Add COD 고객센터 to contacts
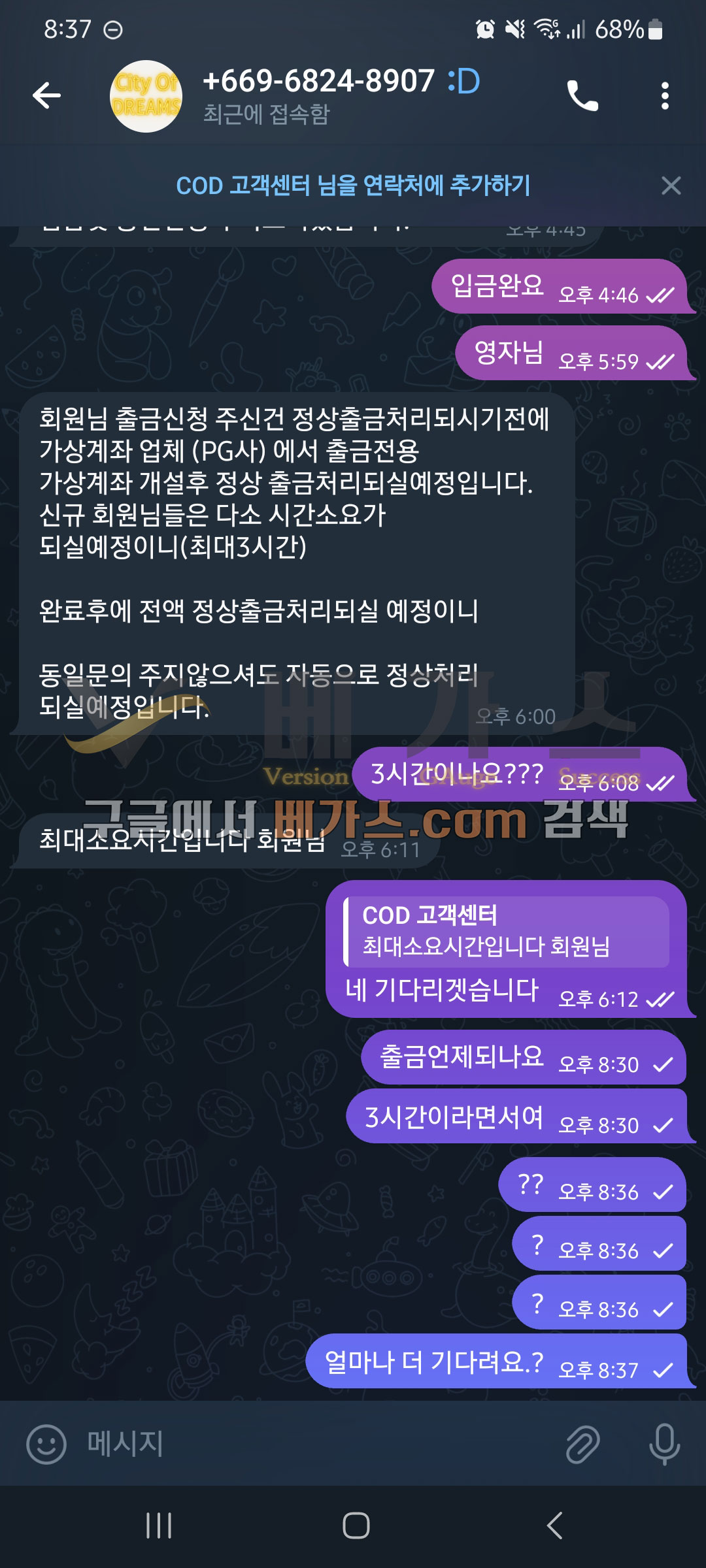Viewport: 706px width, 1568px height. pos(353,186)
